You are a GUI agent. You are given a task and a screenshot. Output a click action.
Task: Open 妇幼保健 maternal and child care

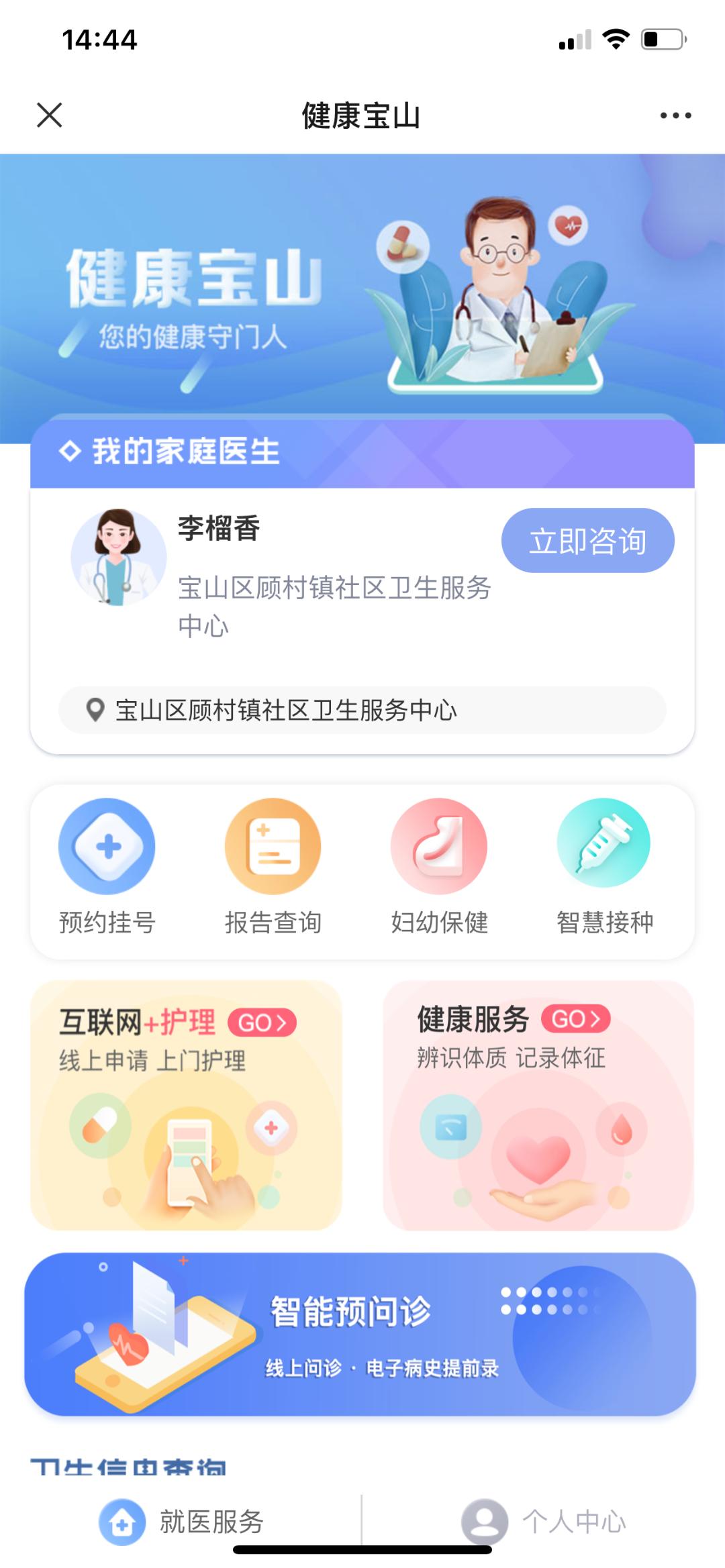click(x=439, y=866)
